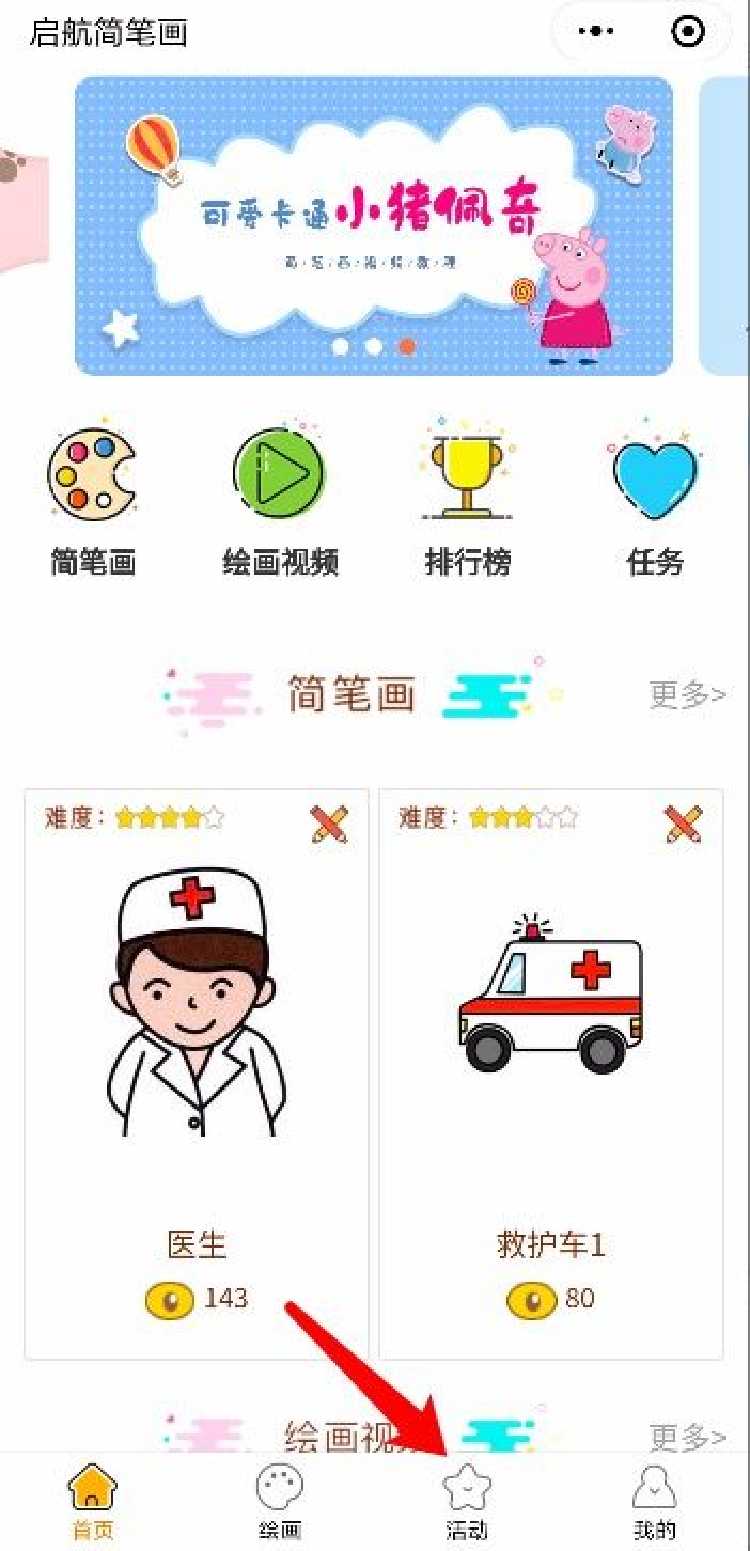Open the mini program more-options menu

pos(596,32)
